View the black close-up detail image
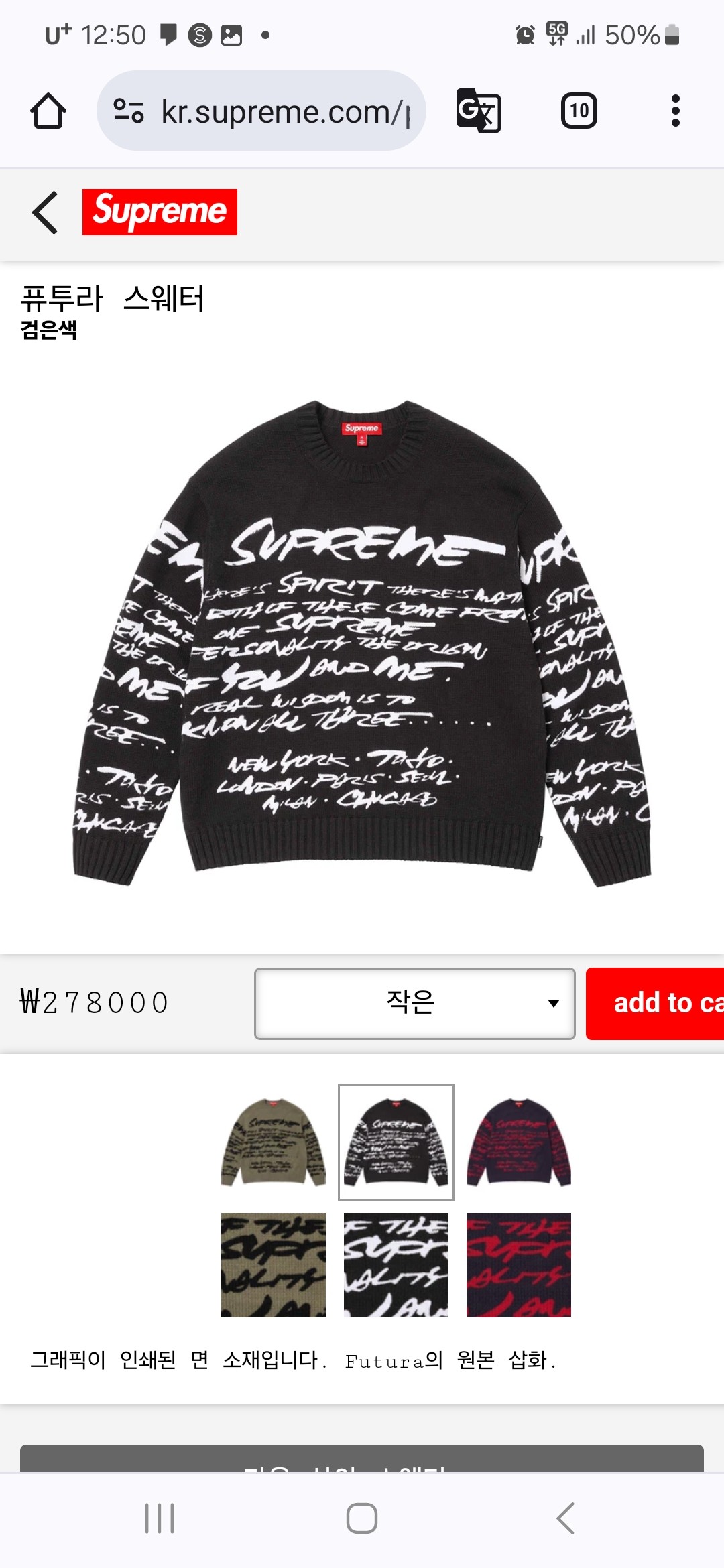The height and width of the screenshot is (1568, 724). (x=396, y=1264)
